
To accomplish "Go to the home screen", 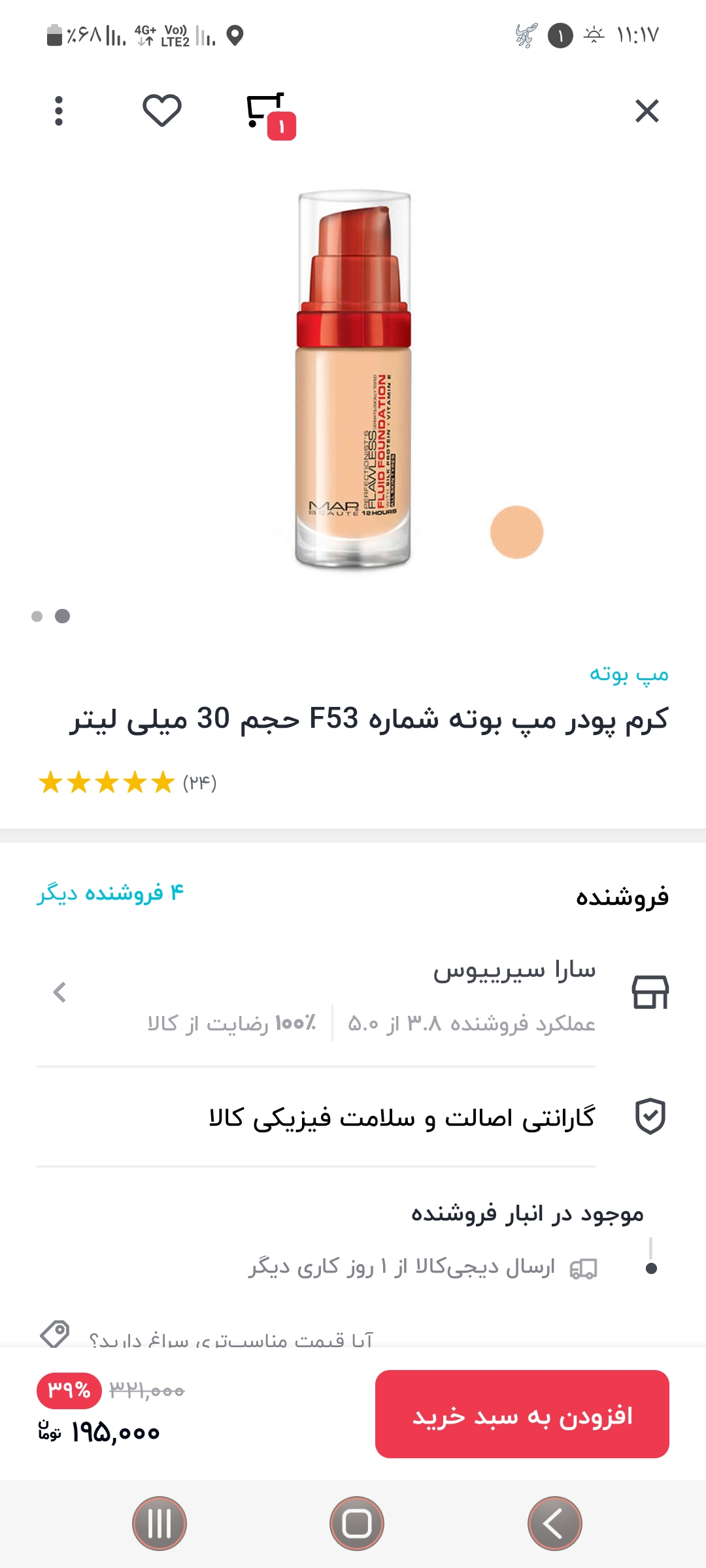I will point(356,1524).
